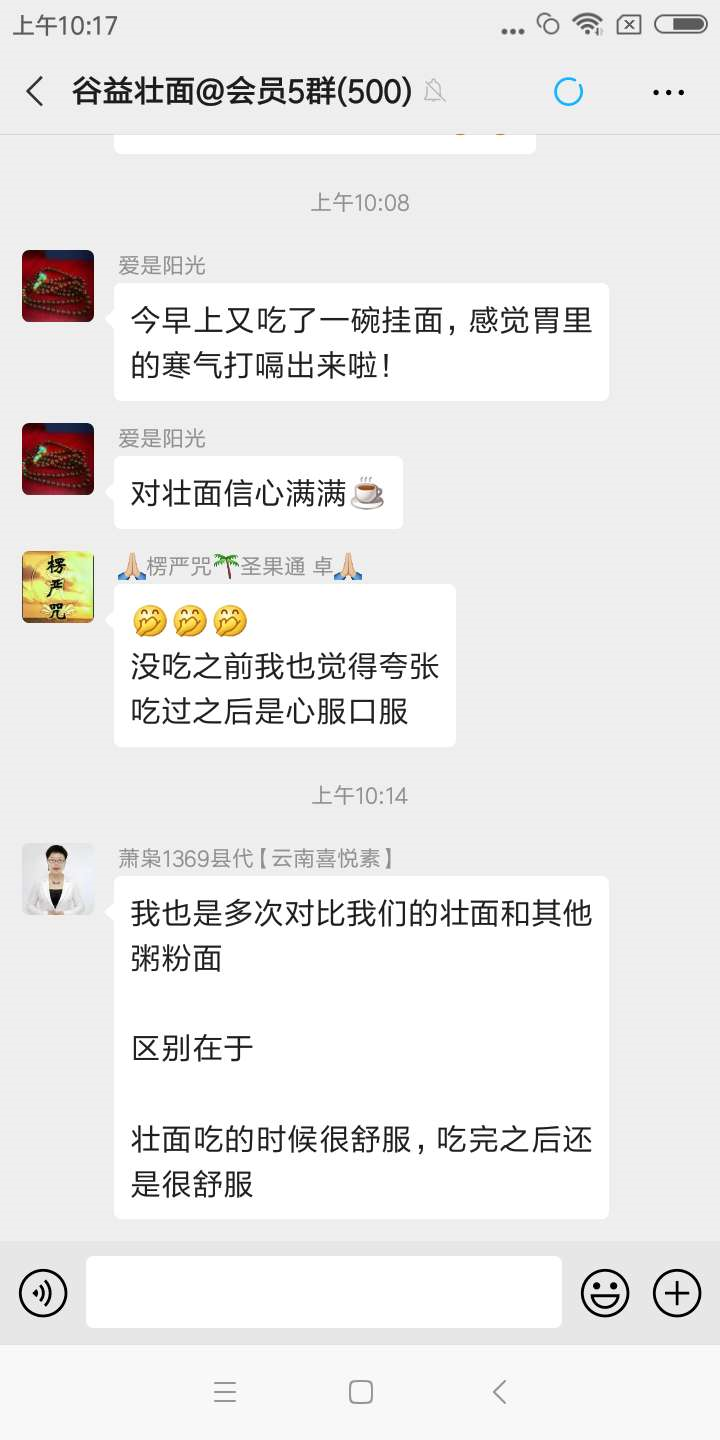Go back from the group chat

35,92
